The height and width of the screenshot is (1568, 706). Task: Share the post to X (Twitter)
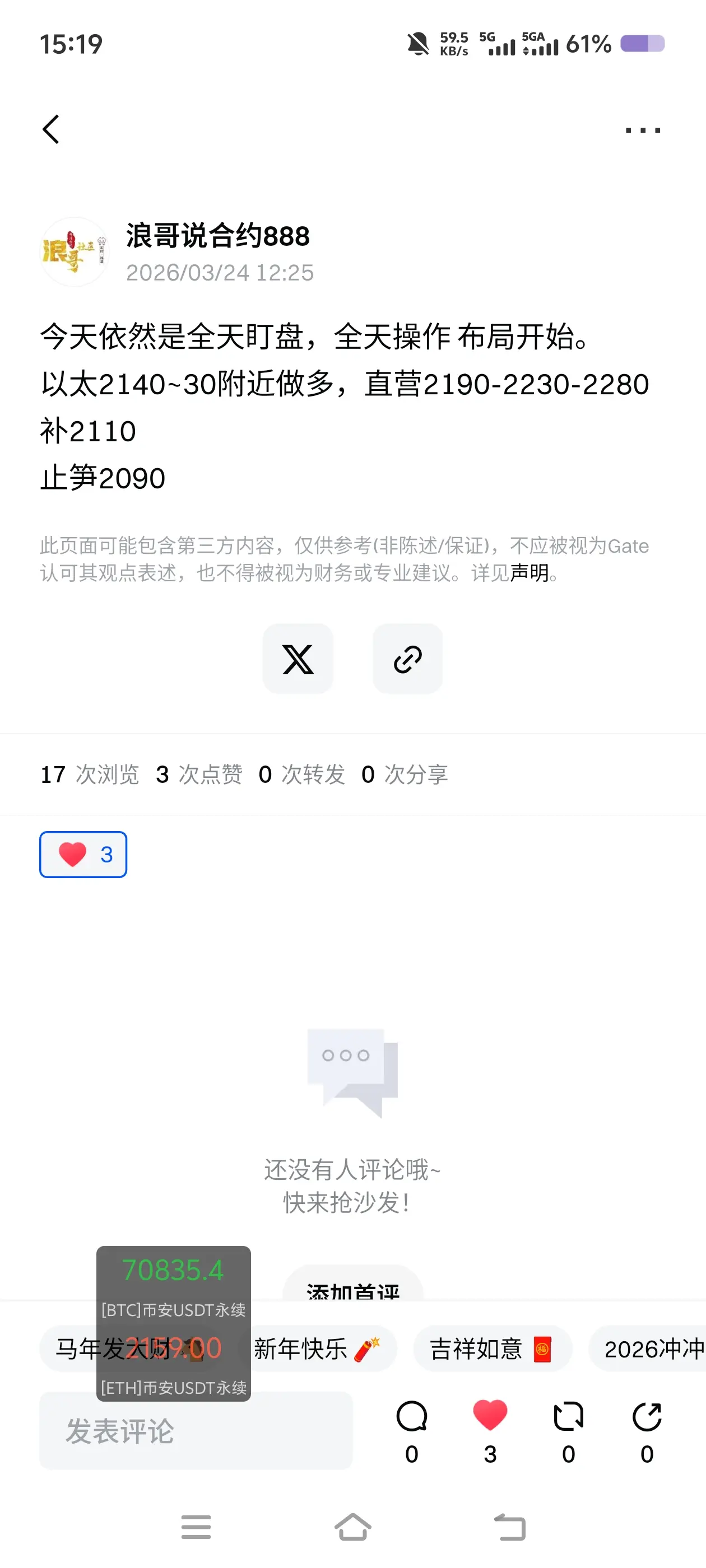(298, 659)
